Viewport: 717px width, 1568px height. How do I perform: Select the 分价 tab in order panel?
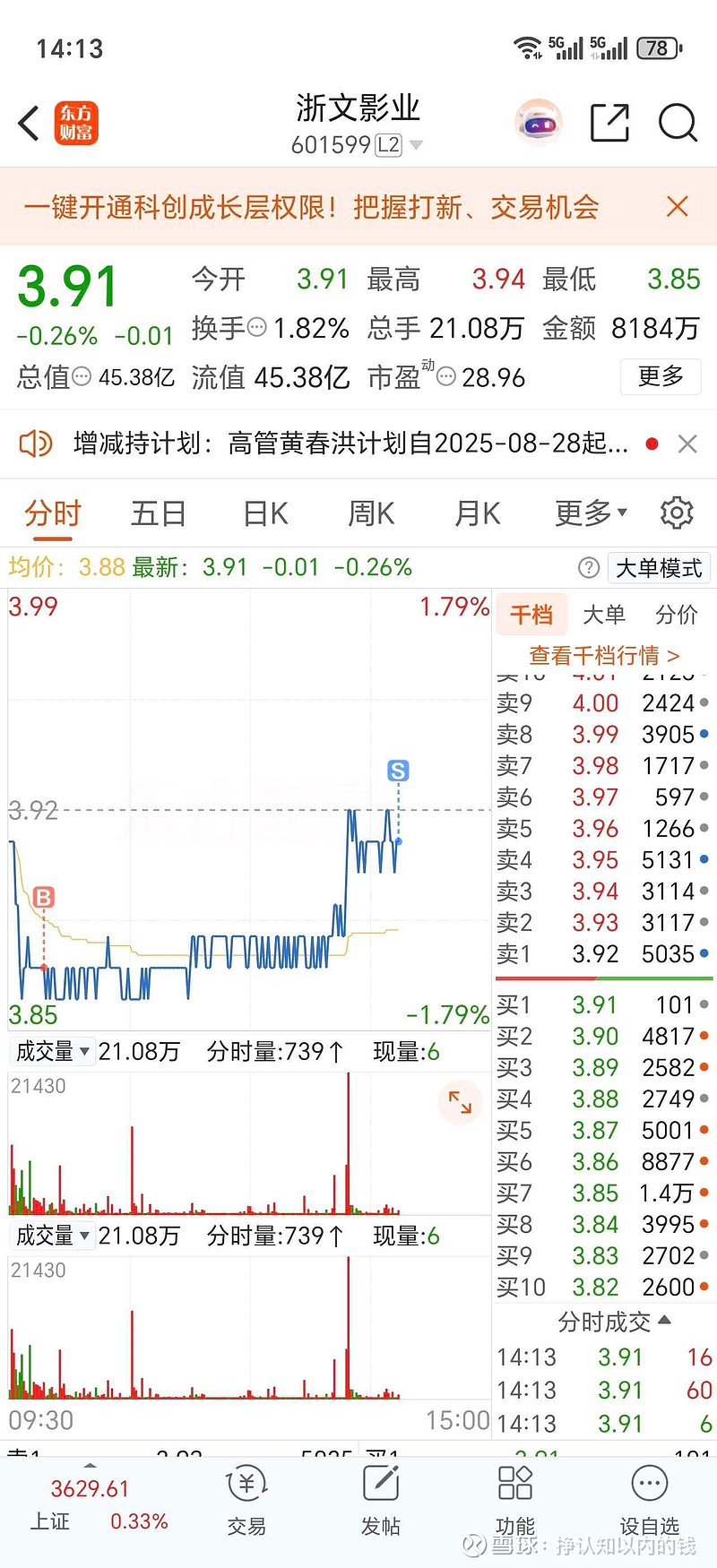677,615
